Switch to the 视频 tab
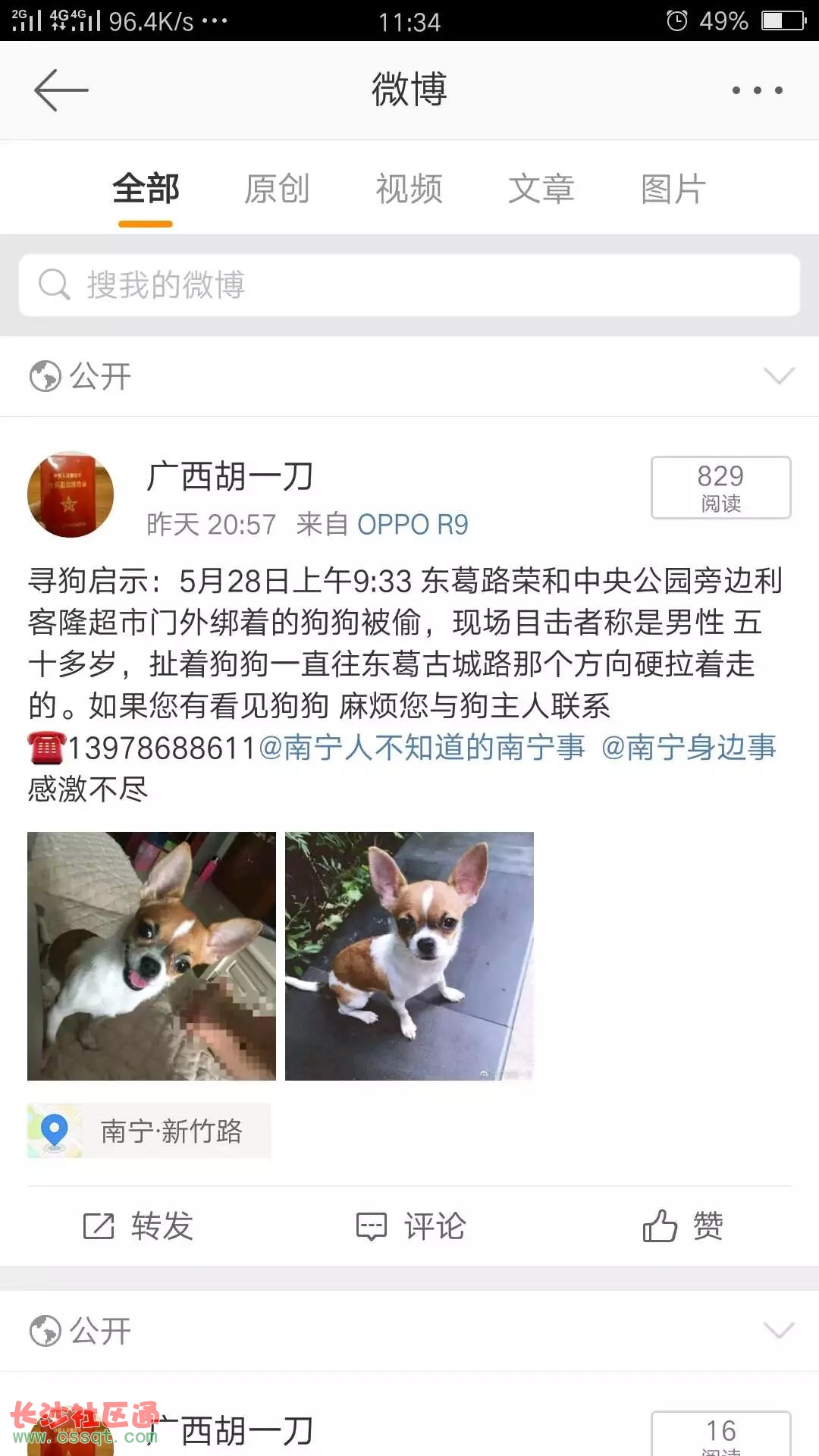This screenshot has height=1456, width=819. pyautogui.click(x=409, y=189)
